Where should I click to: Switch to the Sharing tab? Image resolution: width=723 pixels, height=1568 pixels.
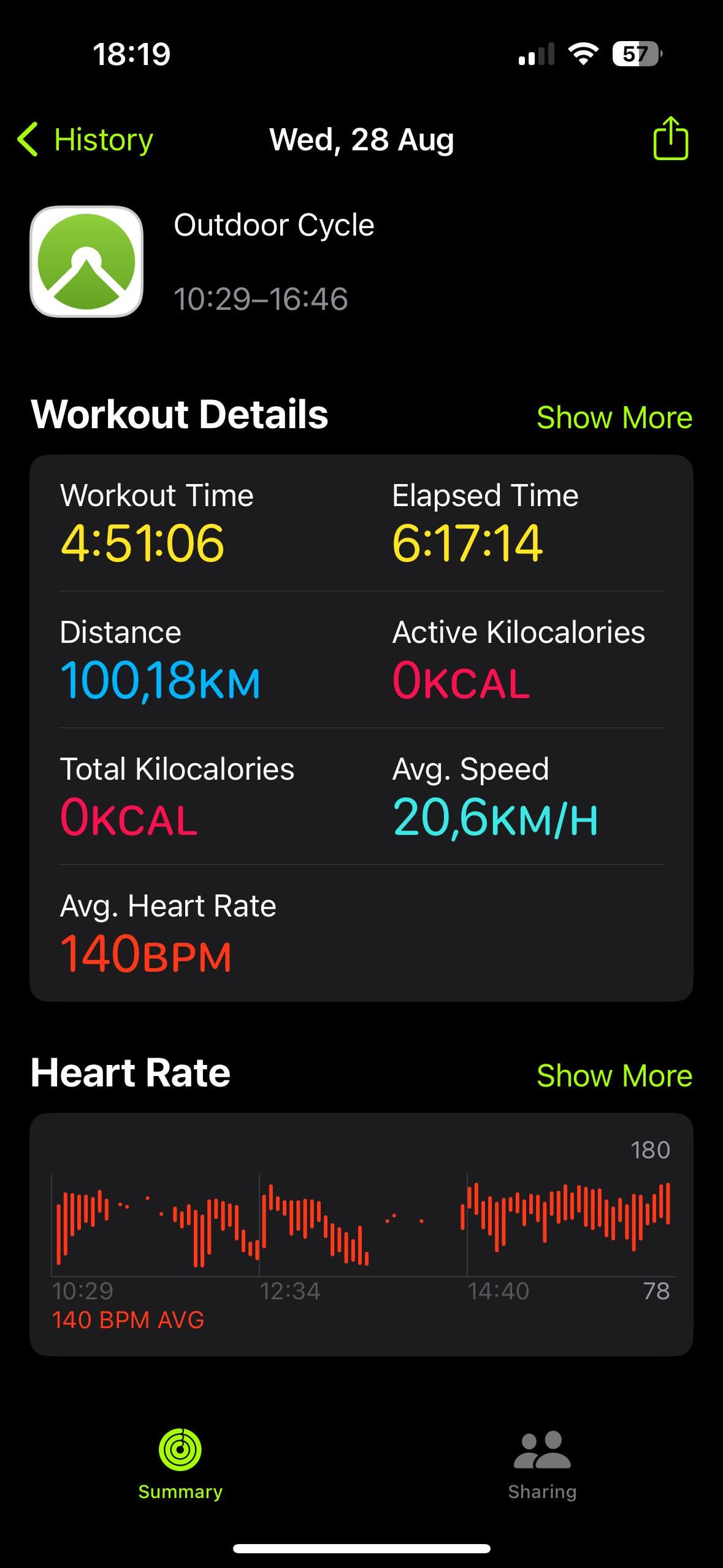pyautogui.click(x=542, y=1464)
